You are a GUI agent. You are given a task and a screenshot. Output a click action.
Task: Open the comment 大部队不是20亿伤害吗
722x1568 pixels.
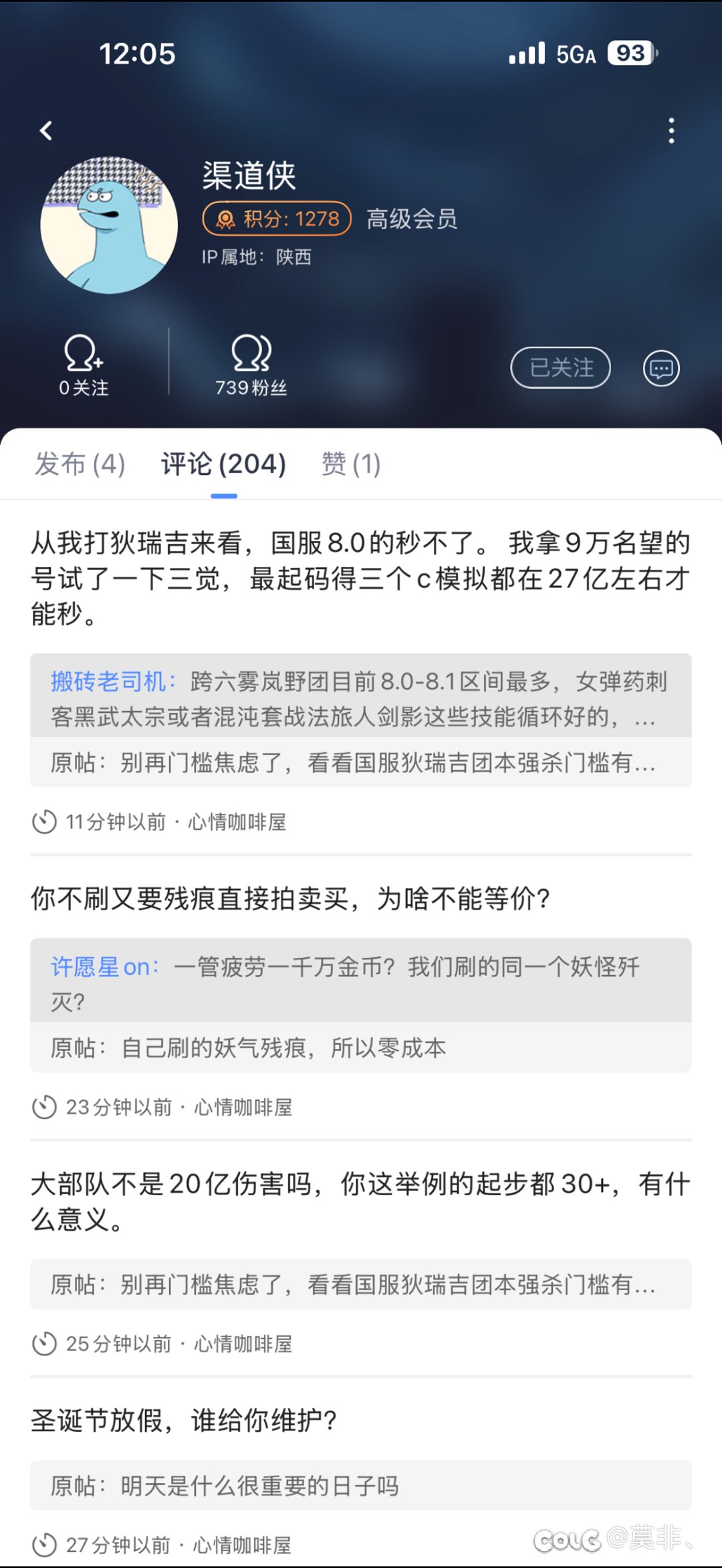point(360,1201)
